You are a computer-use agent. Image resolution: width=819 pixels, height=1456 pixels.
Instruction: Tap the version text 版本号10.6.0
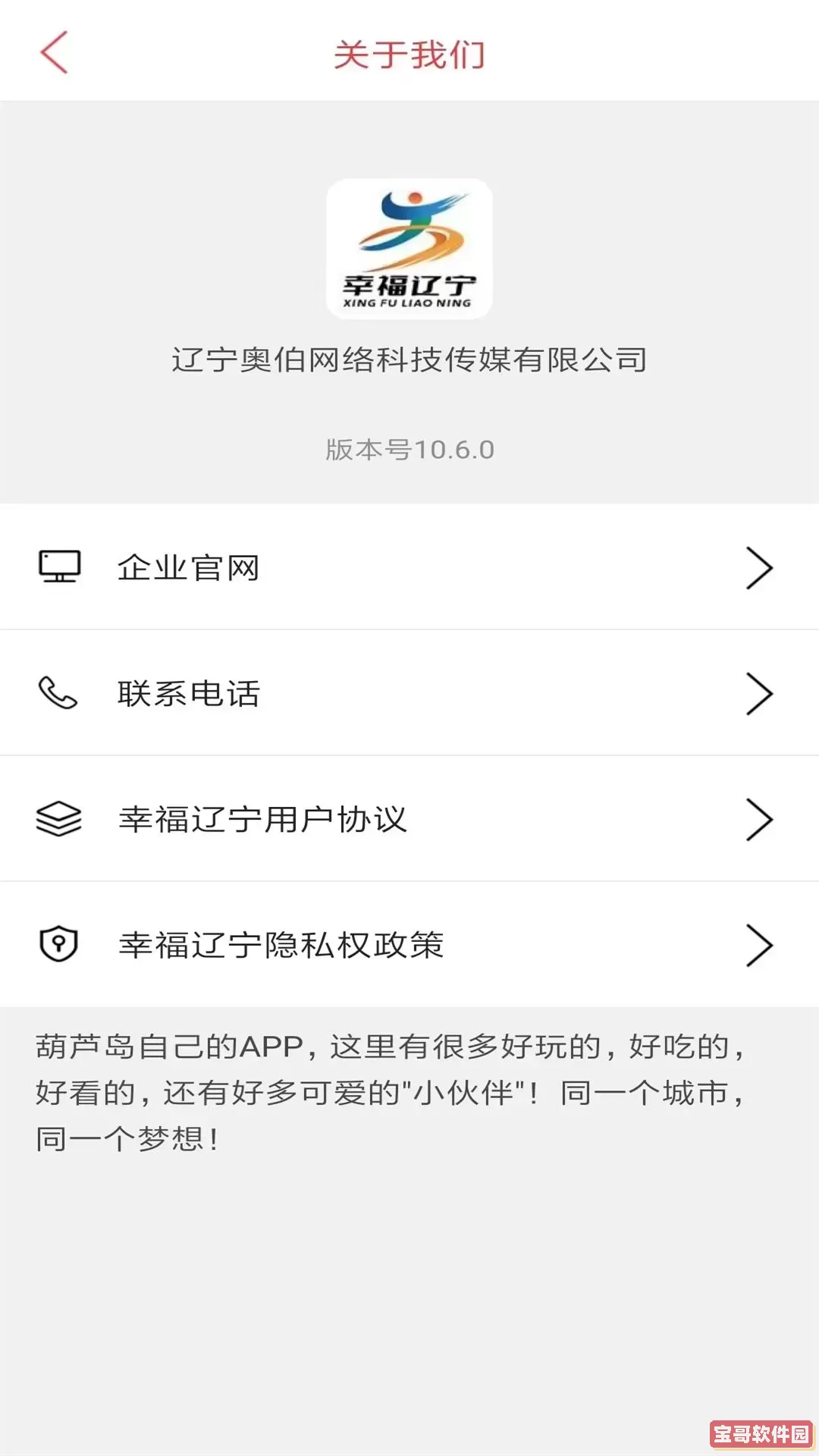pos(409,449)
